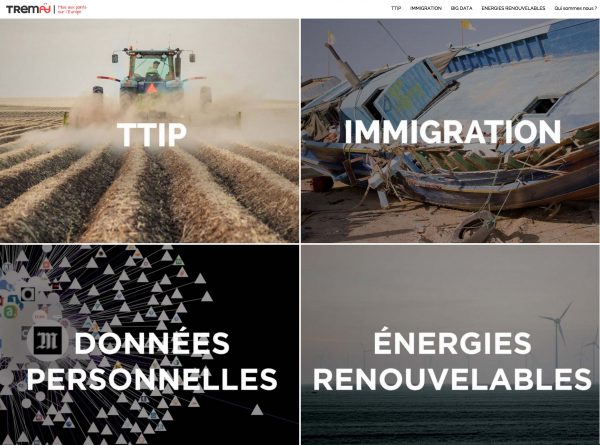
Task: Open the Données Personnelles tile
Action: (x=150, y=345)
